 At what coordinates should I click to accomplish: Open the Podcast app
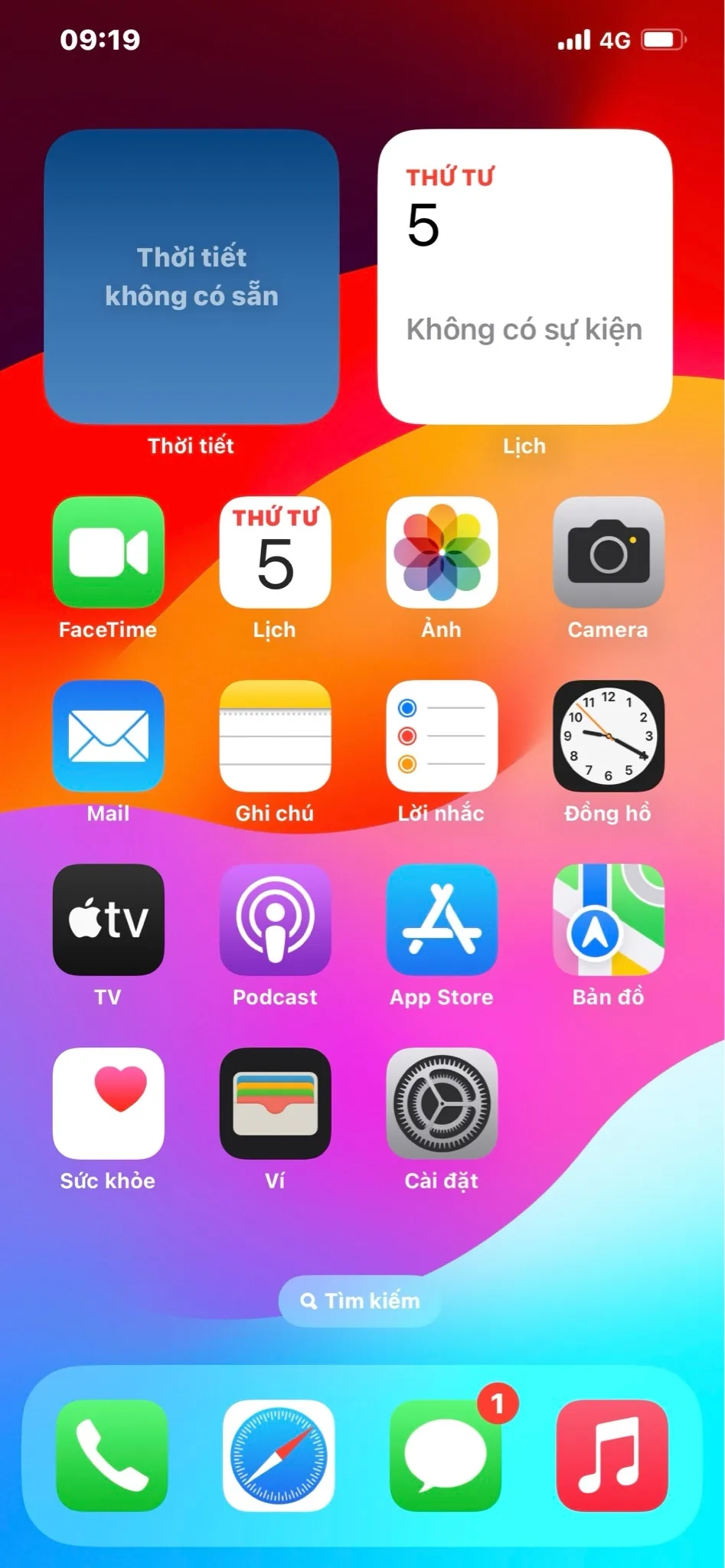[275, 920]
